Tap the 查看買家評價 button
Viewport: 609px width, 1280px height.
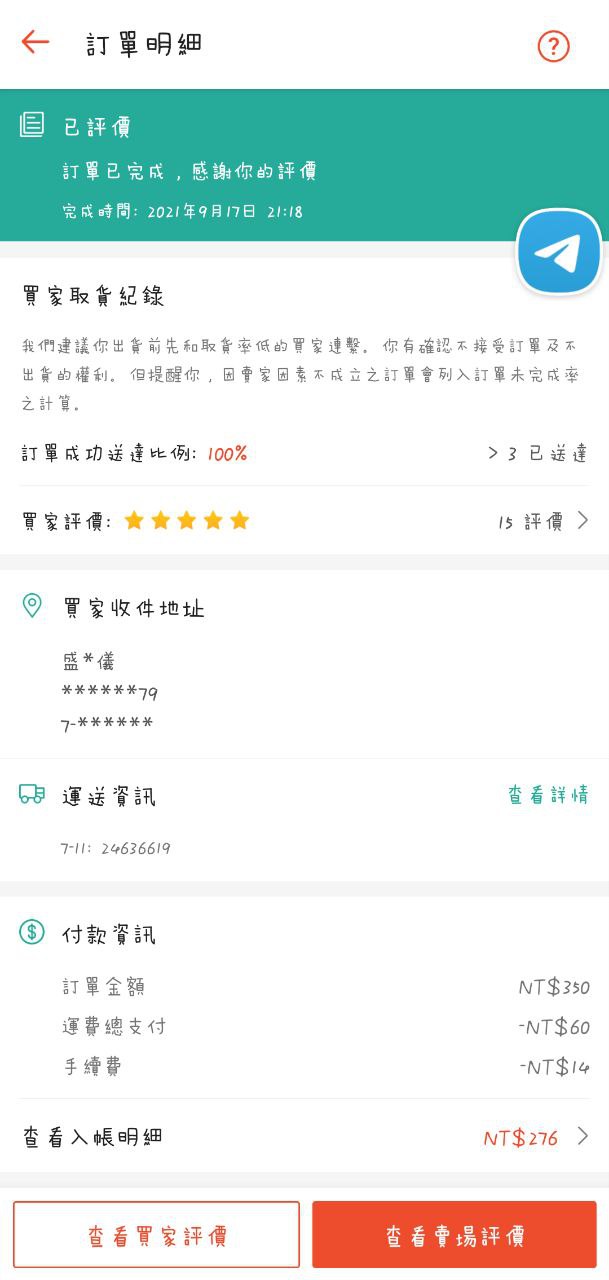tap(156, 1235)
